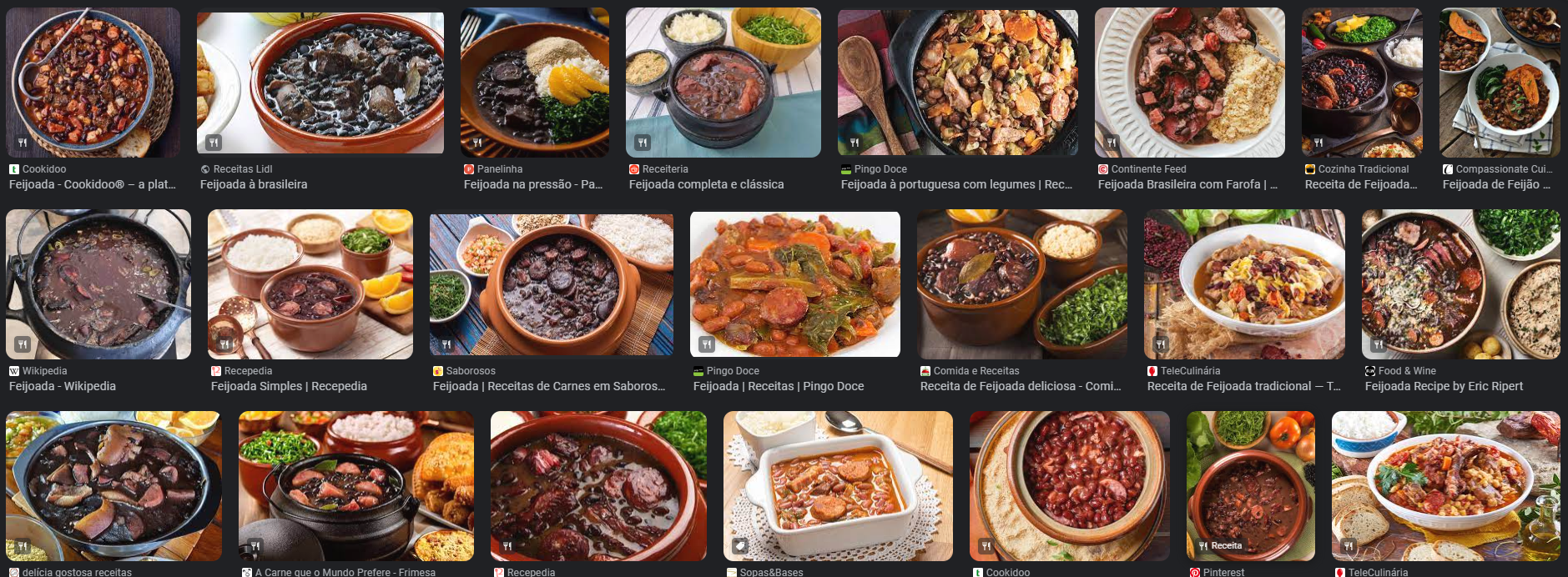This screenshot has height=577, width=1568.
Task: Open Continente Feed Feijoada Brasileira com Farofa
Action: click(x=1189, y=83)
